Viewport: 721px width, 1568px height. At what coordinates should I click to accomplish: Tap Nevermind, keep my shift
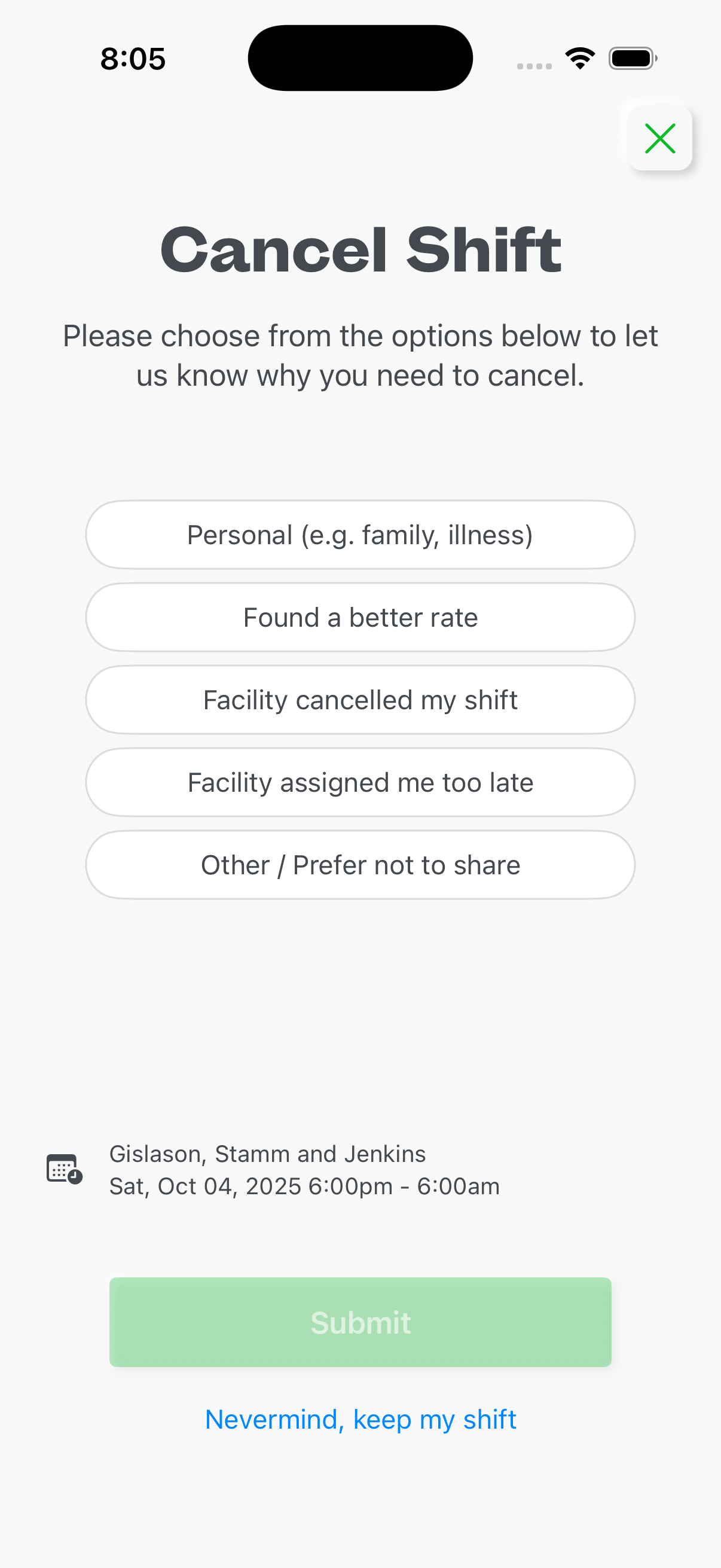[x=360, y=1420]
